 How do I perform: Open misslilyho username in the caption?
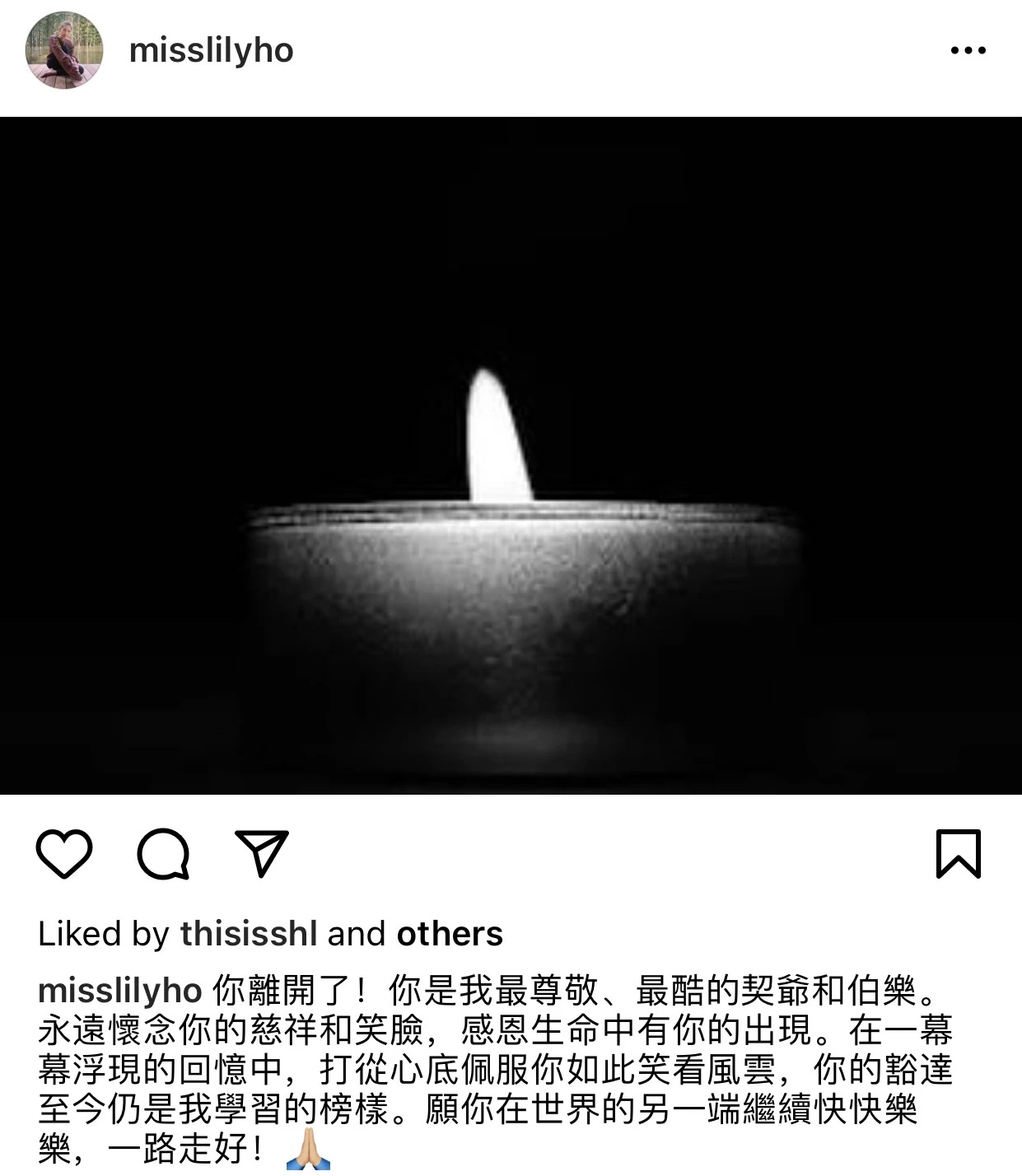point(120,991)
